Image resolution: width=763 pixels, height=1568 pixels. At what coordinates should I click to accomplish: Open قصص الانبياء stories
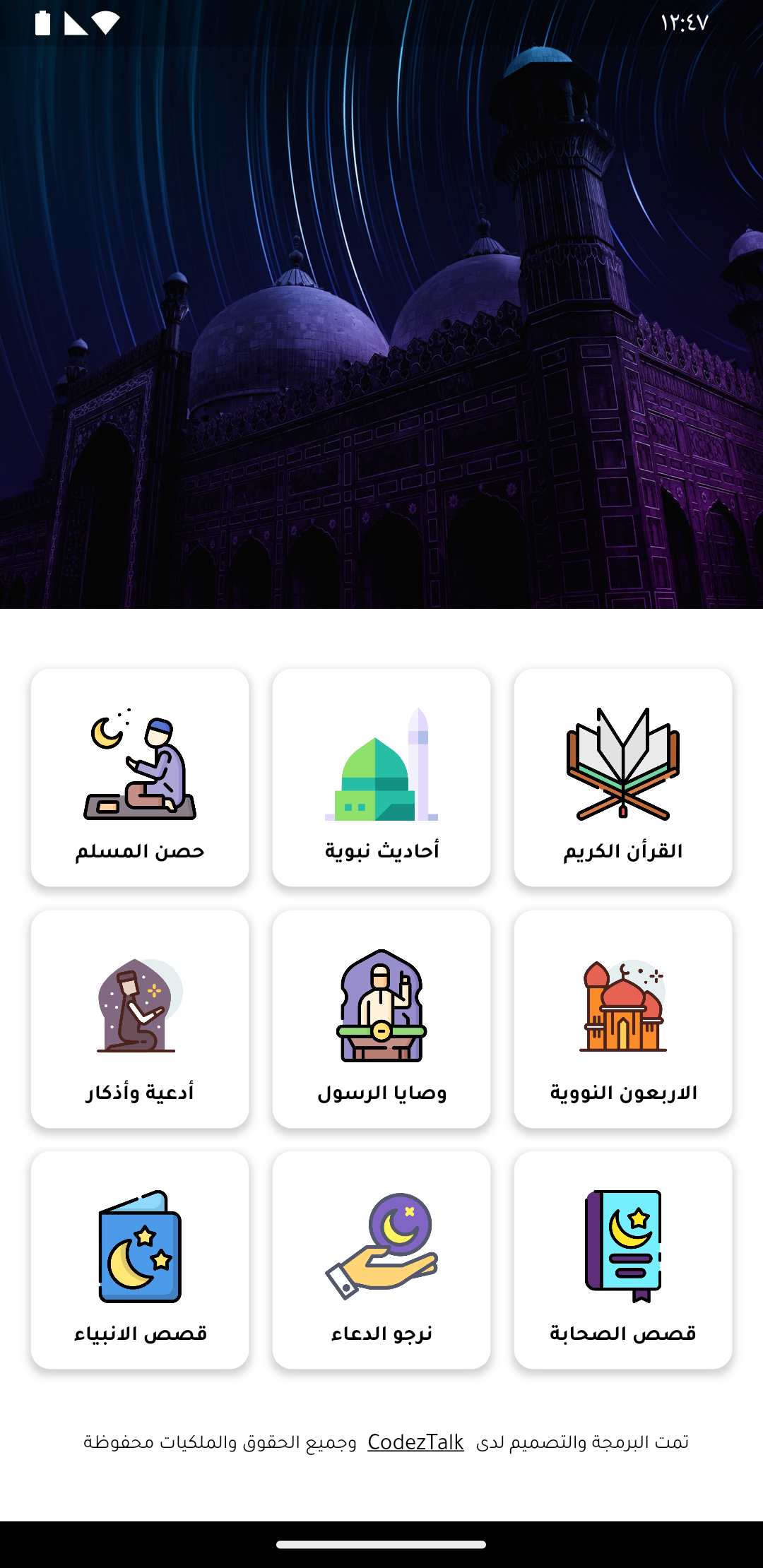coord(140,1260)
